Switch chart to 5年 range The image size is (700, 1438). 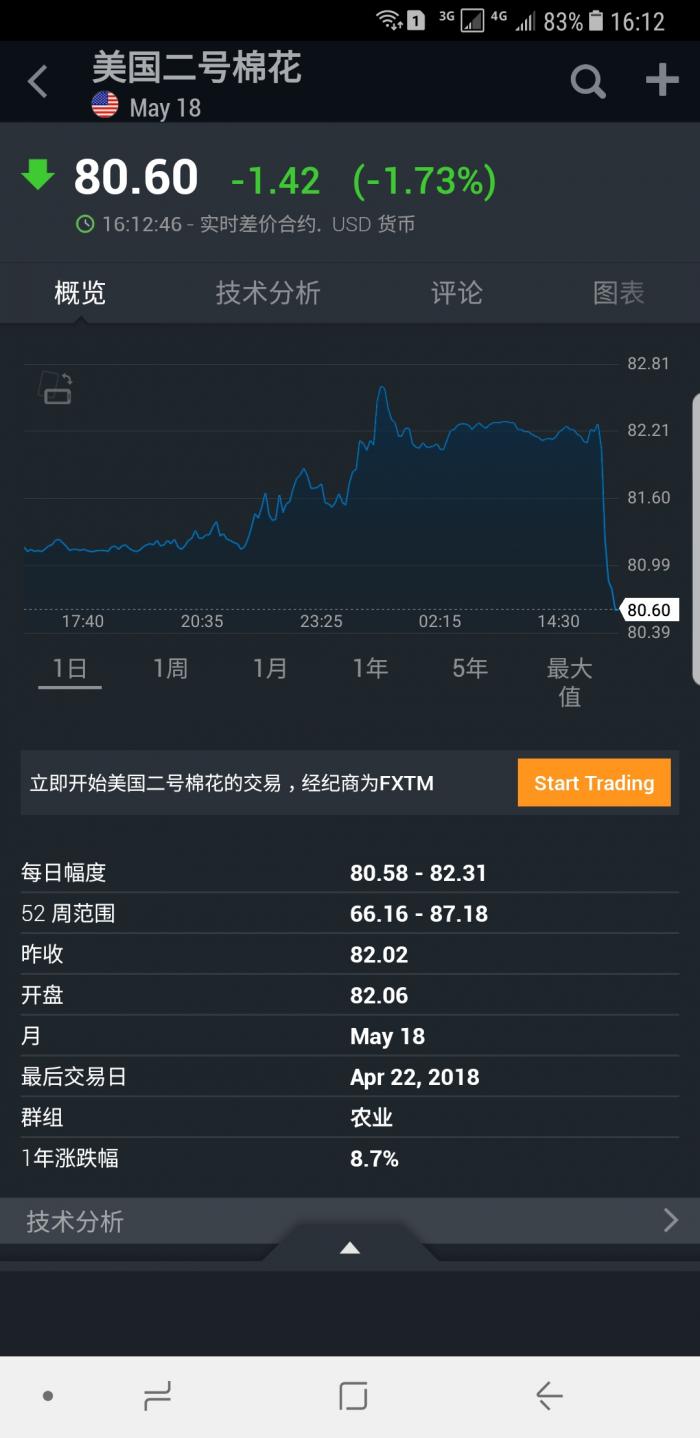(470, 669)
